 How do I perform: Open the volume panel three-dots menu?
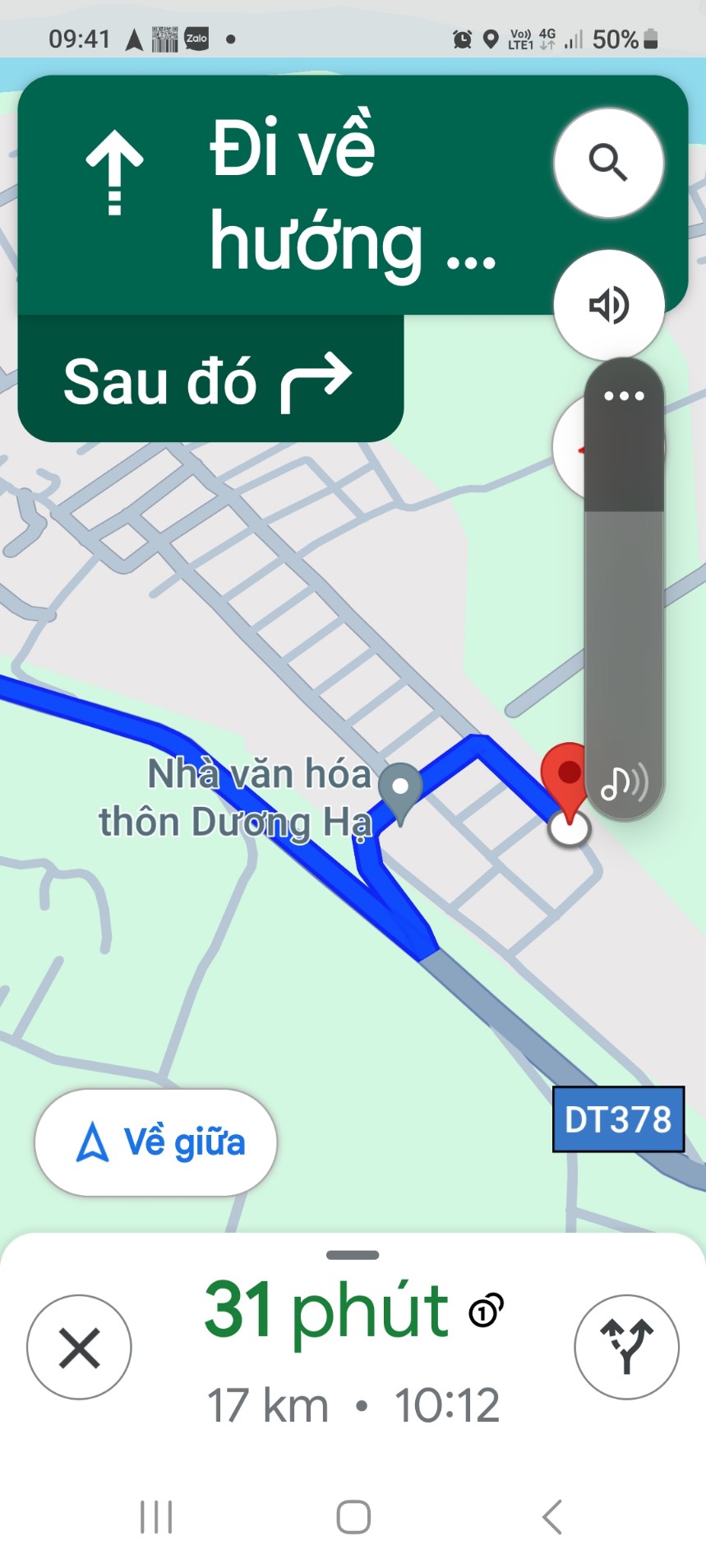pyautogui.click(x=624, y=396)
